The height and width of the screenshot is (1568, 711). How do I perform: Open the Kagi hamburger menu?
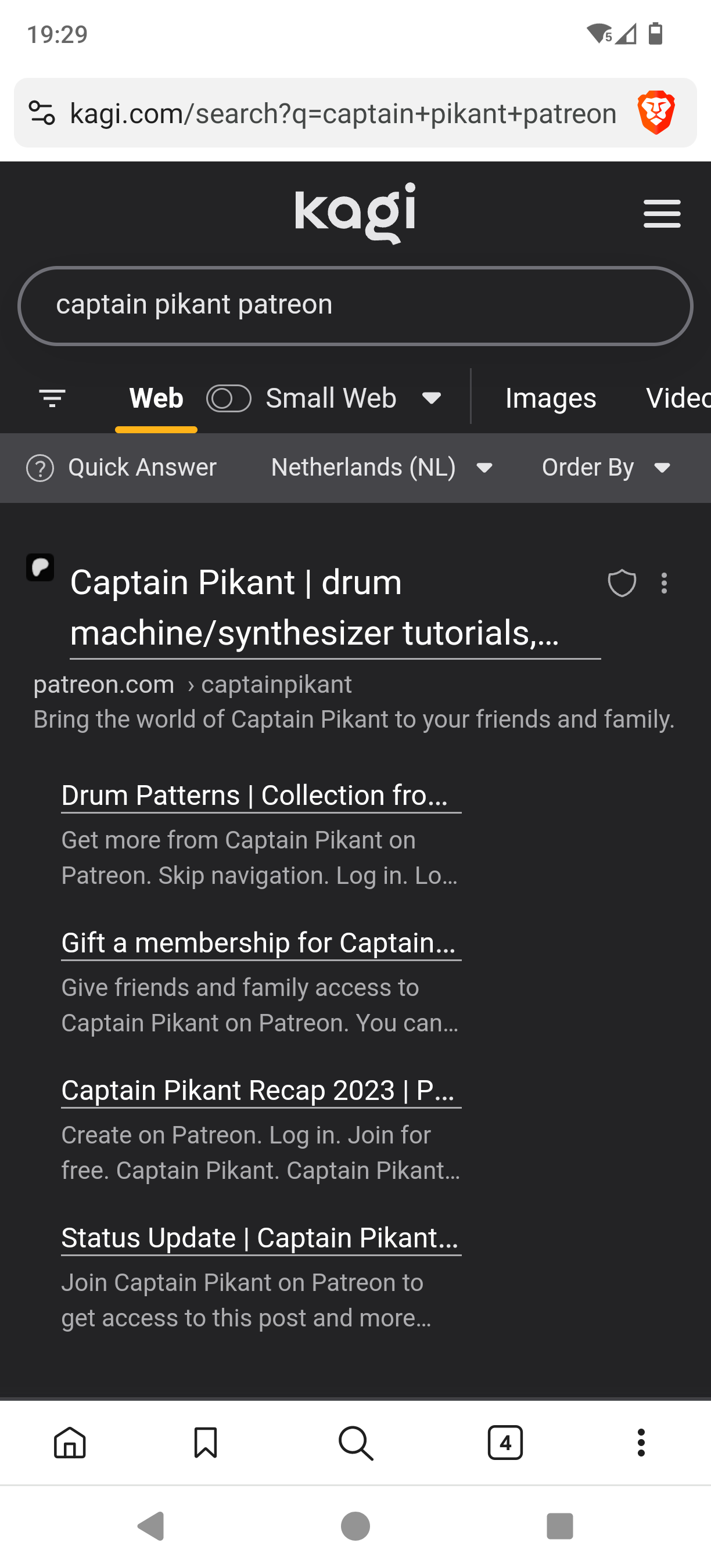click(x=662, y=214)
